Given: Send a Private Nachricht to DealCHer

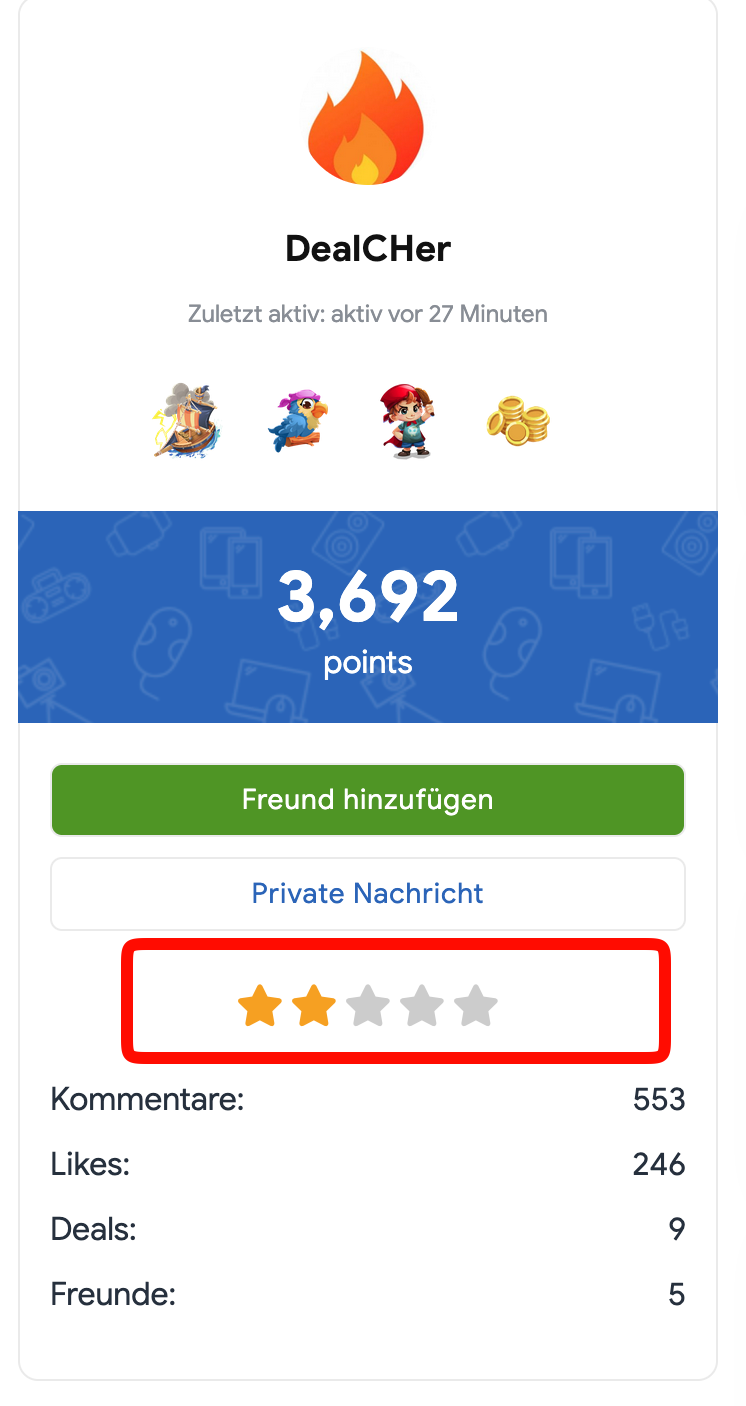Looking at the screenshot, I should click(367, 893).
